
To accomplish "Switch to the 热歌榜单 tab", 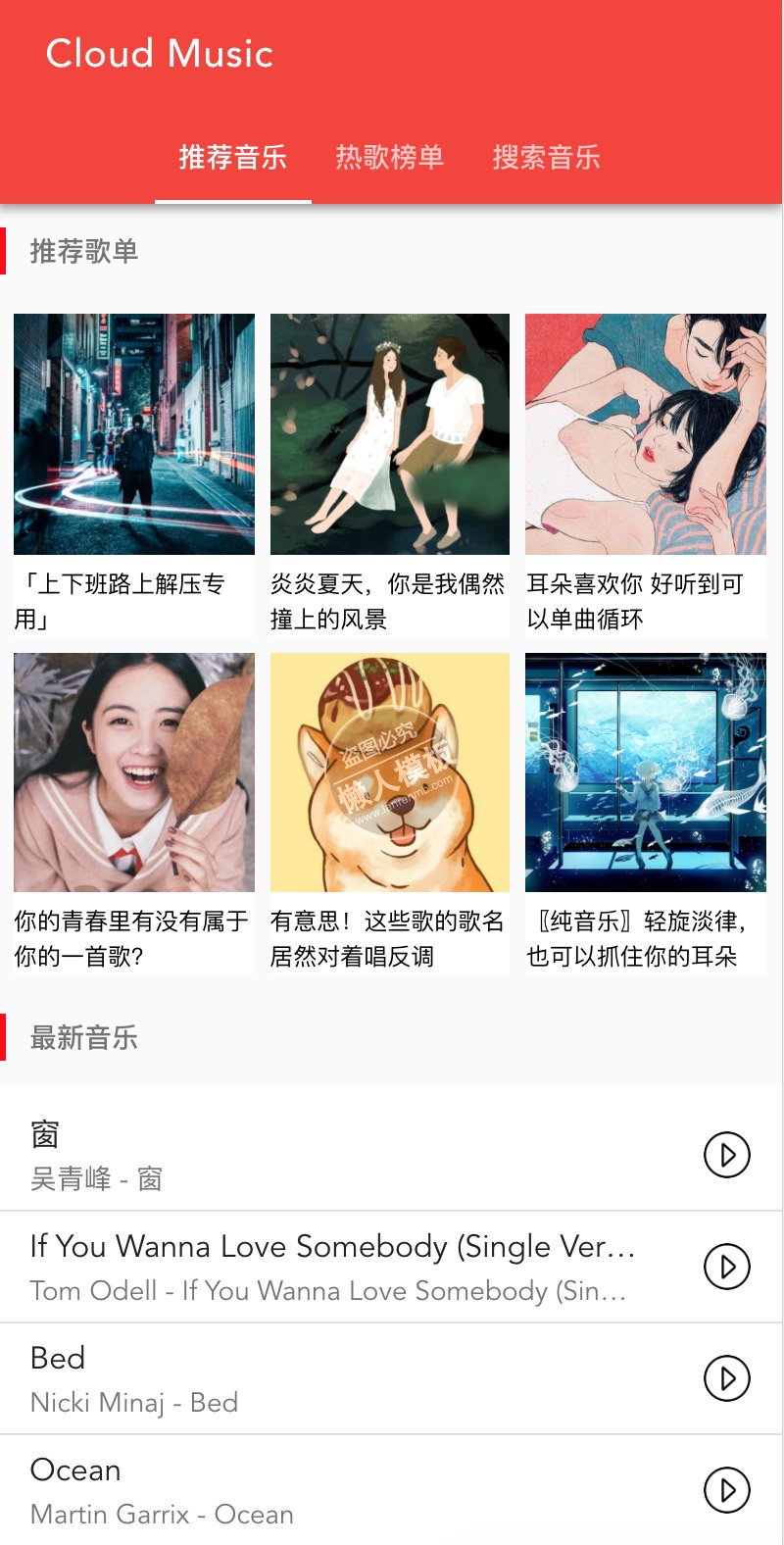I will (x=389, y=157).
